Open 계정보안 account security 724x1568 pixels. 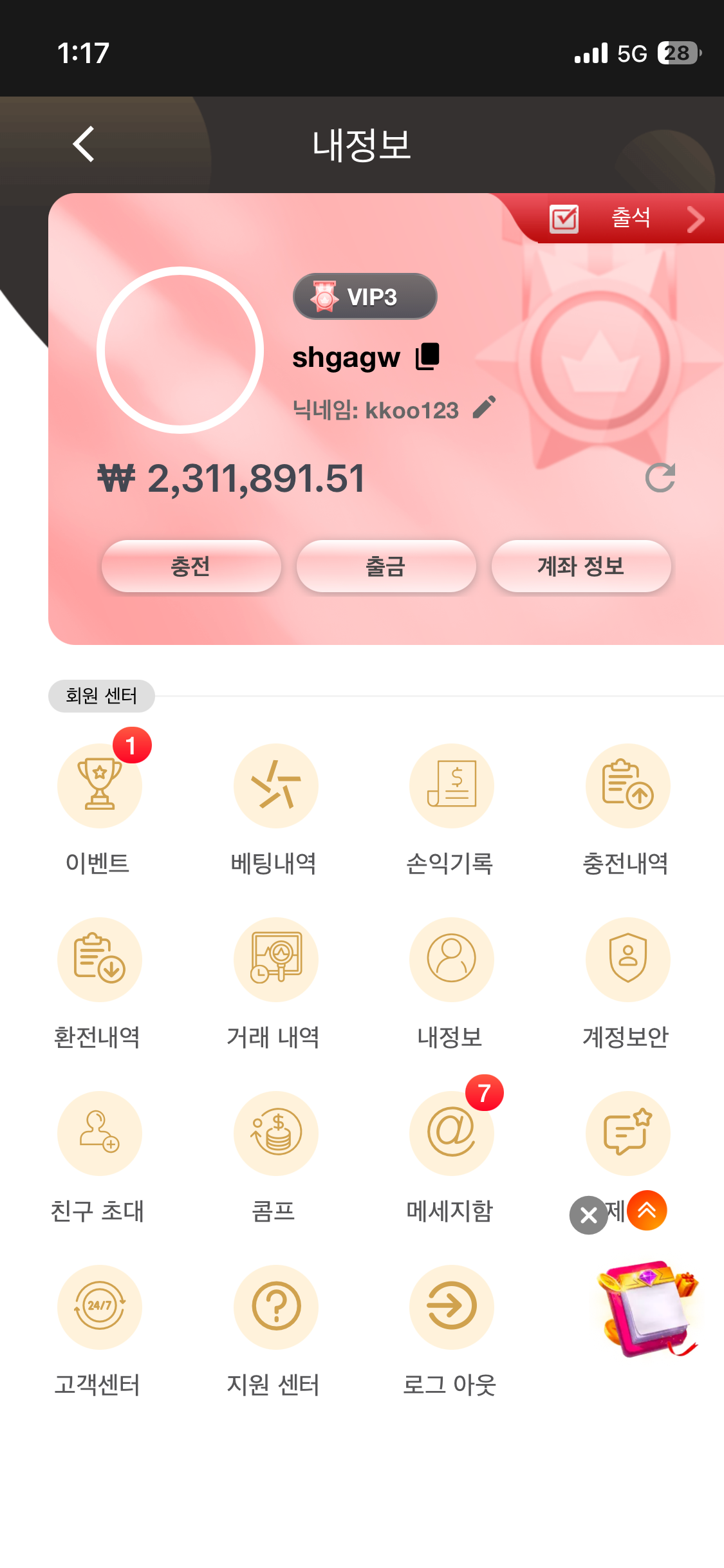tap(627, 960)
